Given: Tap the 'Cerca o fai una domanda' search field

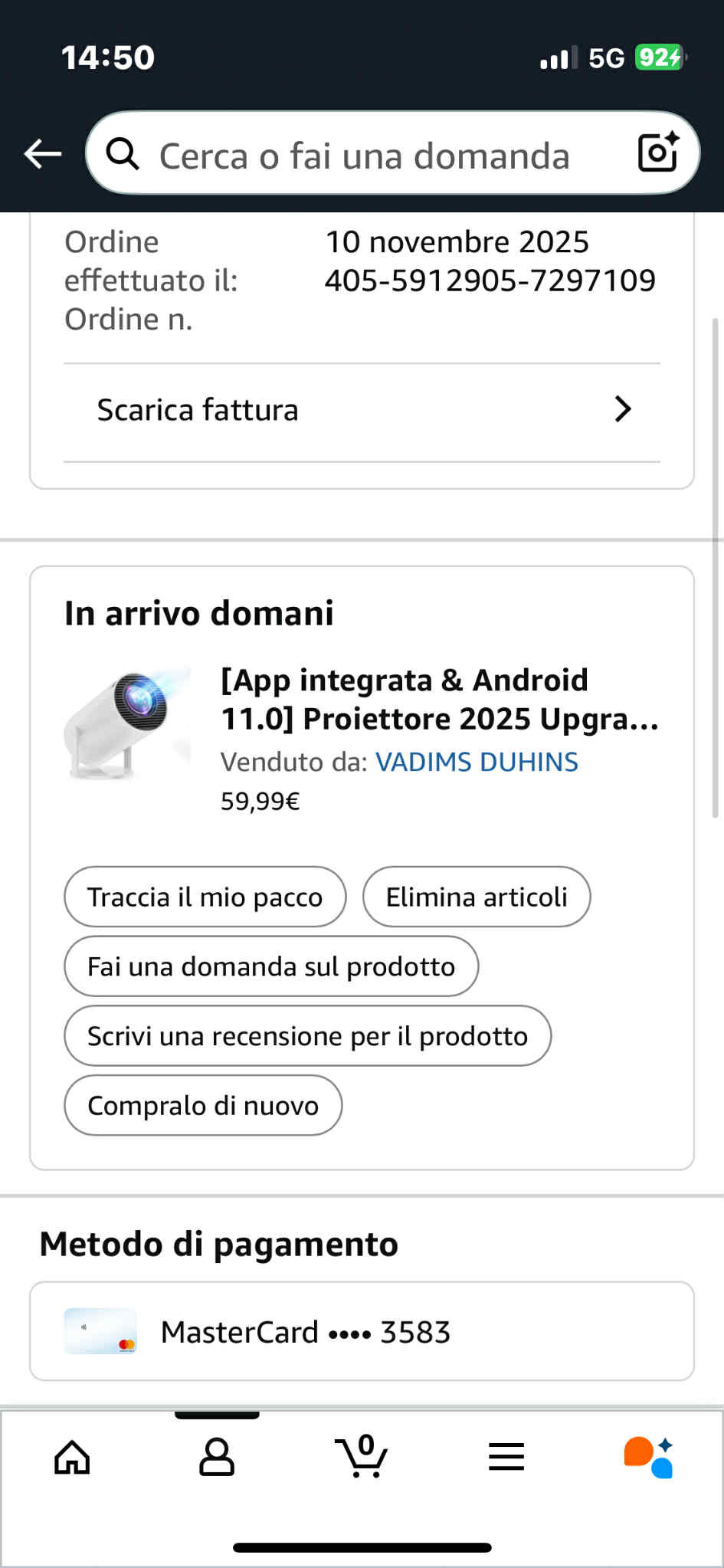Looking at the screenshot, I should click(364, 156).
